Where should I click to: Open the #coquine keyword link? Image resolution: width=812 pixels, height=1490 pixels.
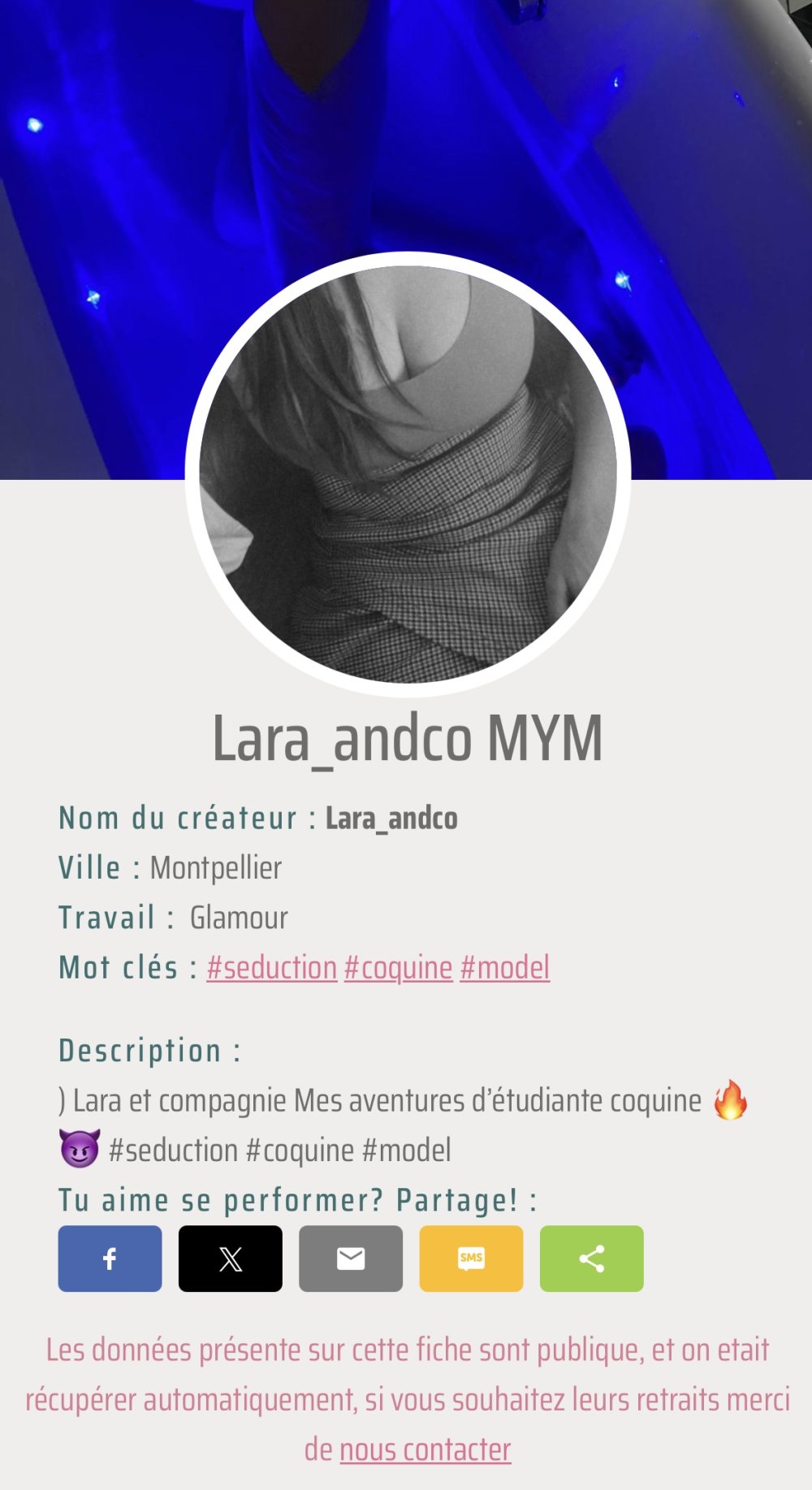click(x=398, y=967)
